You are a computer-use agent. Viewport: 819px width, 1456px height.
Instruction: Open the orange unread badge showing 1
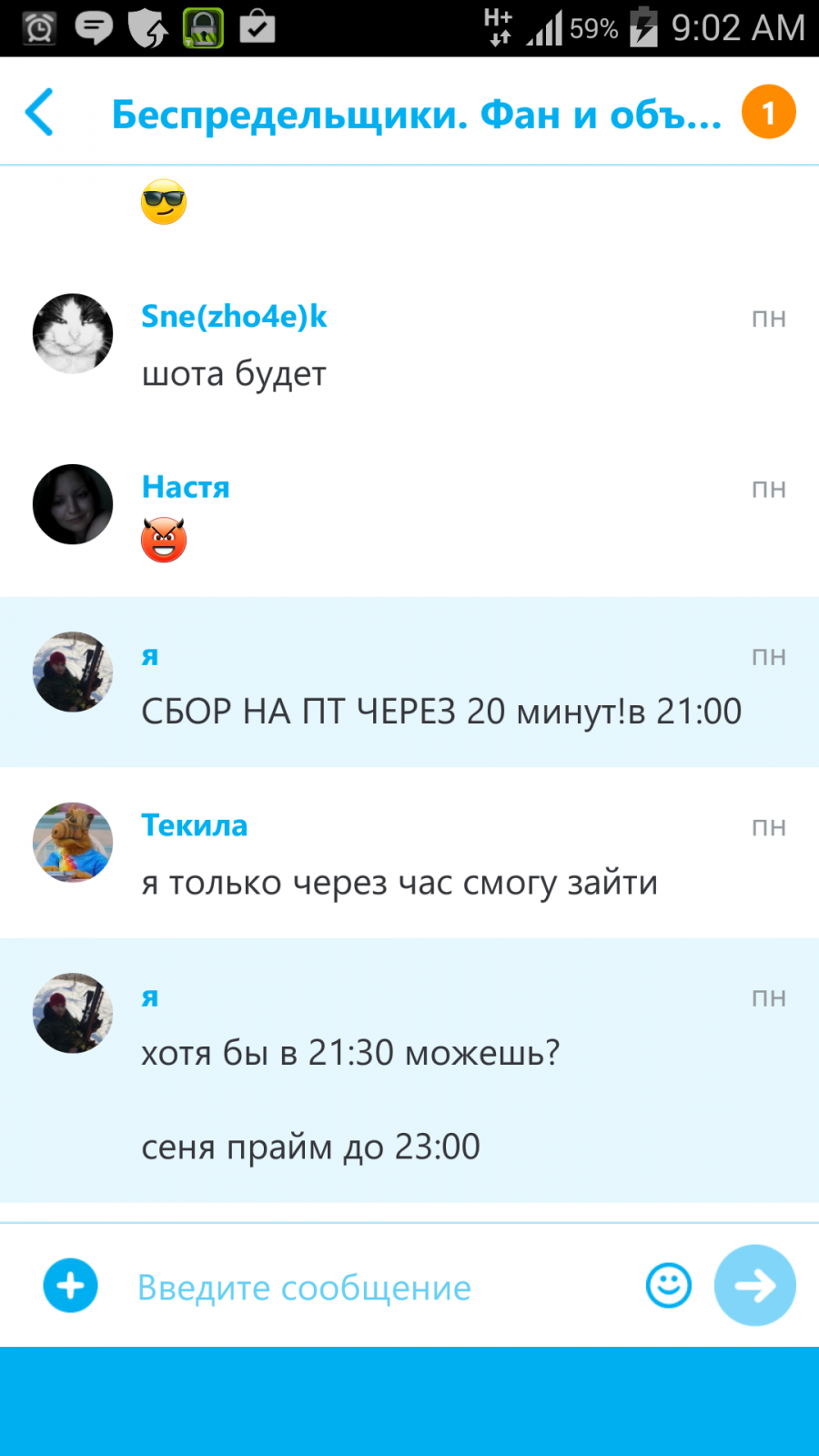(x=769, y=112)
